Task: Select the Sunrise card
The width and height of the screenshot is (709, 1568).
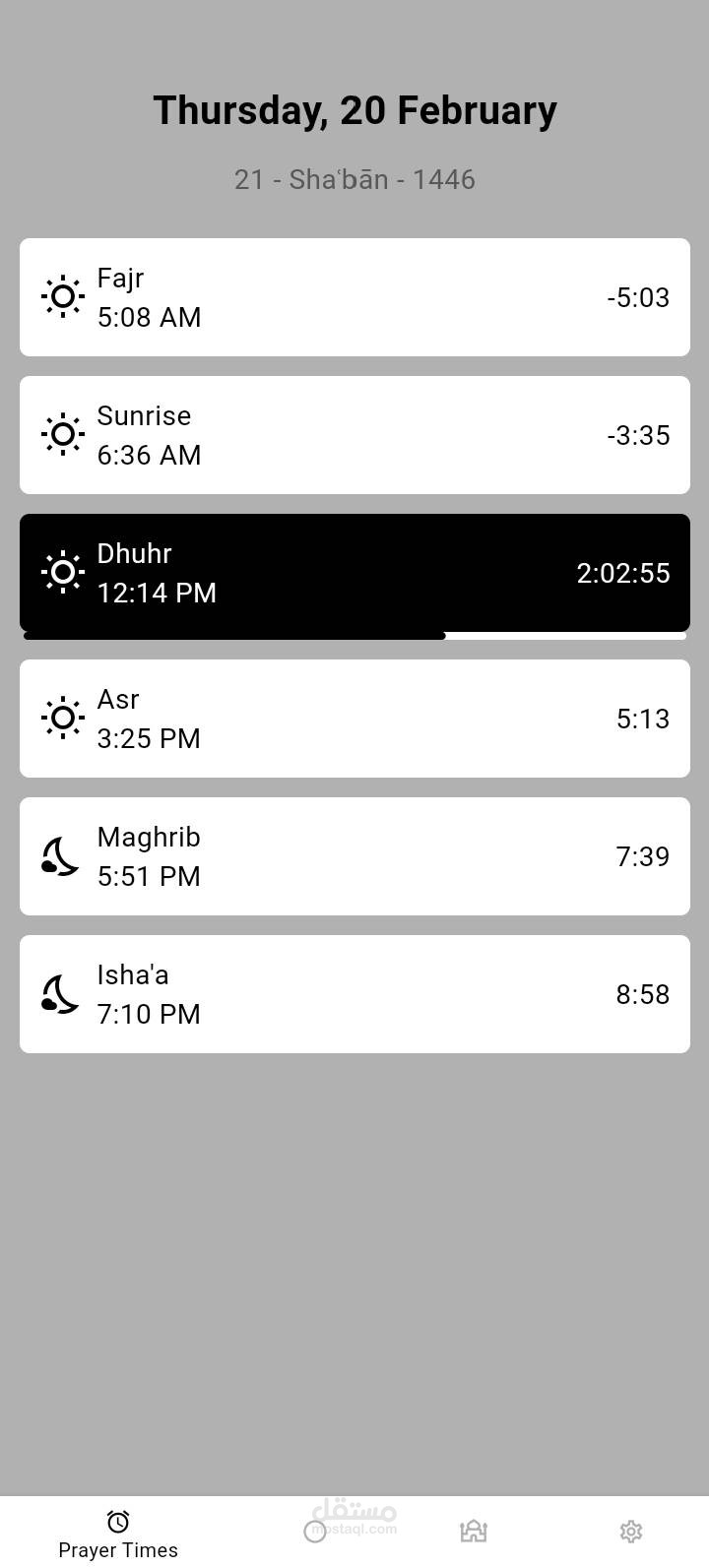Action: (354, 435)
